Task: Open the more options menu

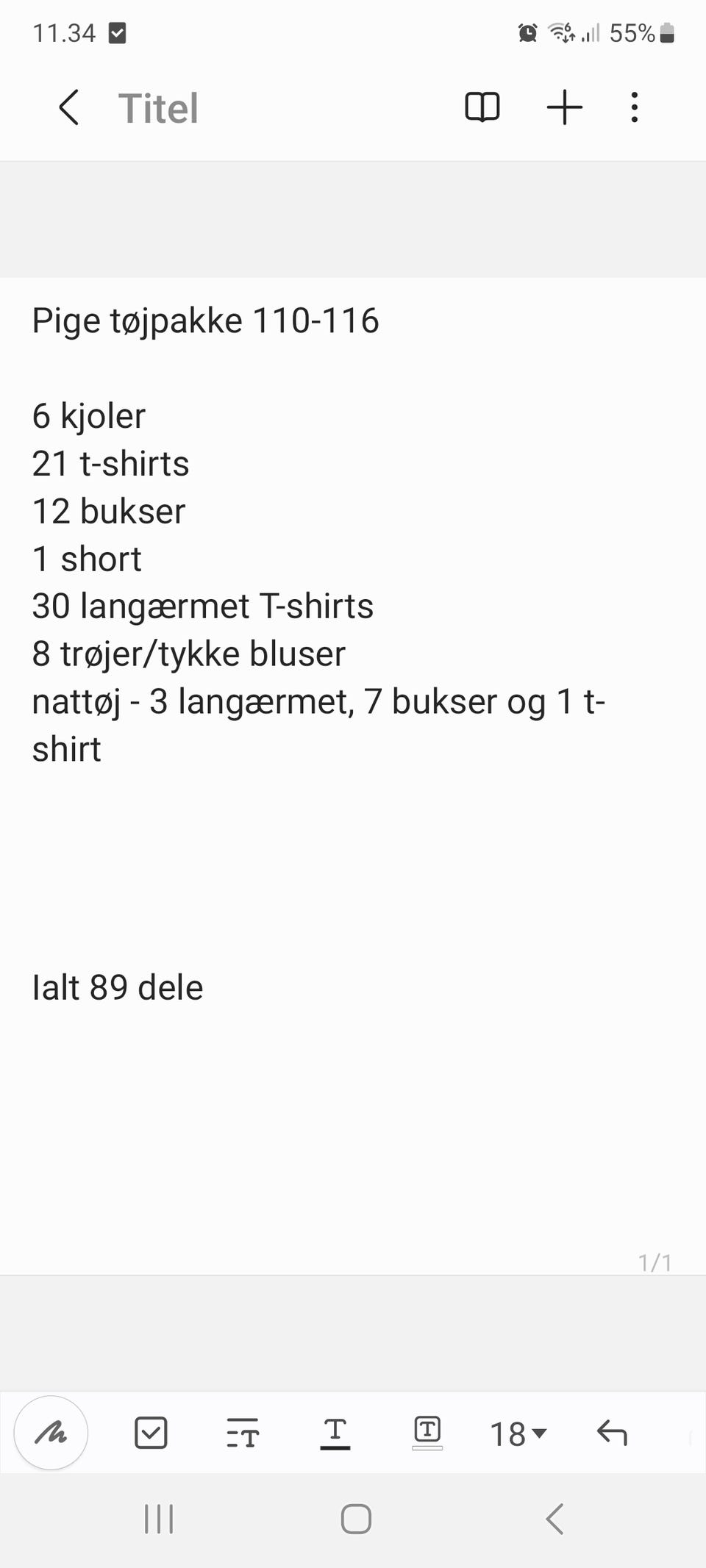Action: 633,107
